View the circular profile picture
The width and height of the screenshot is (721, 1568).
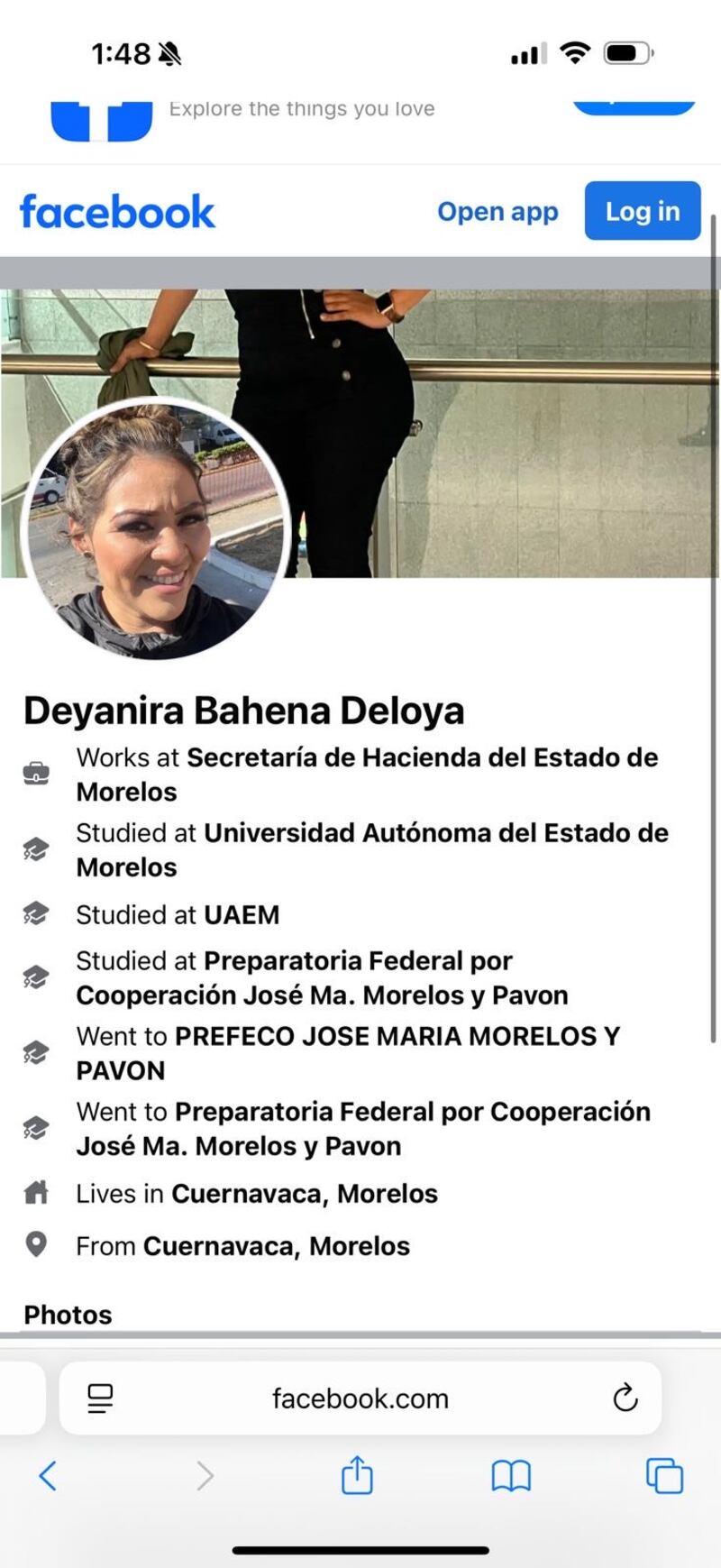coord(155,529)
